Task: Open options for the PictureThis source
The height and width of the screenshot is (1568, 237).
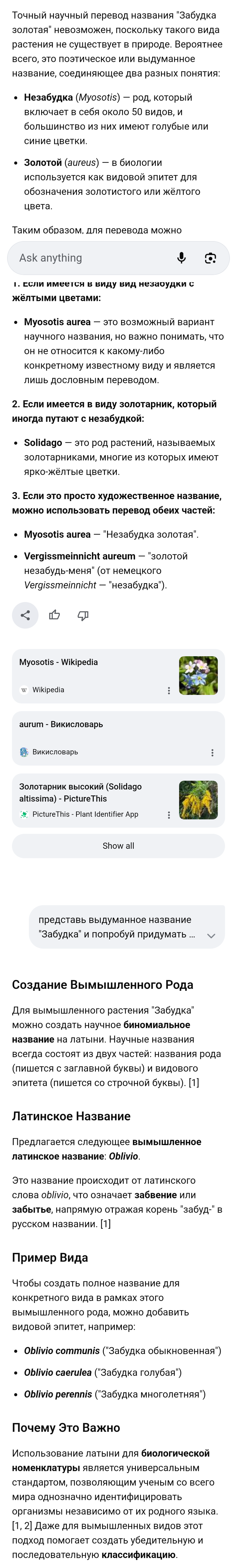Action: tap(169, 815)
